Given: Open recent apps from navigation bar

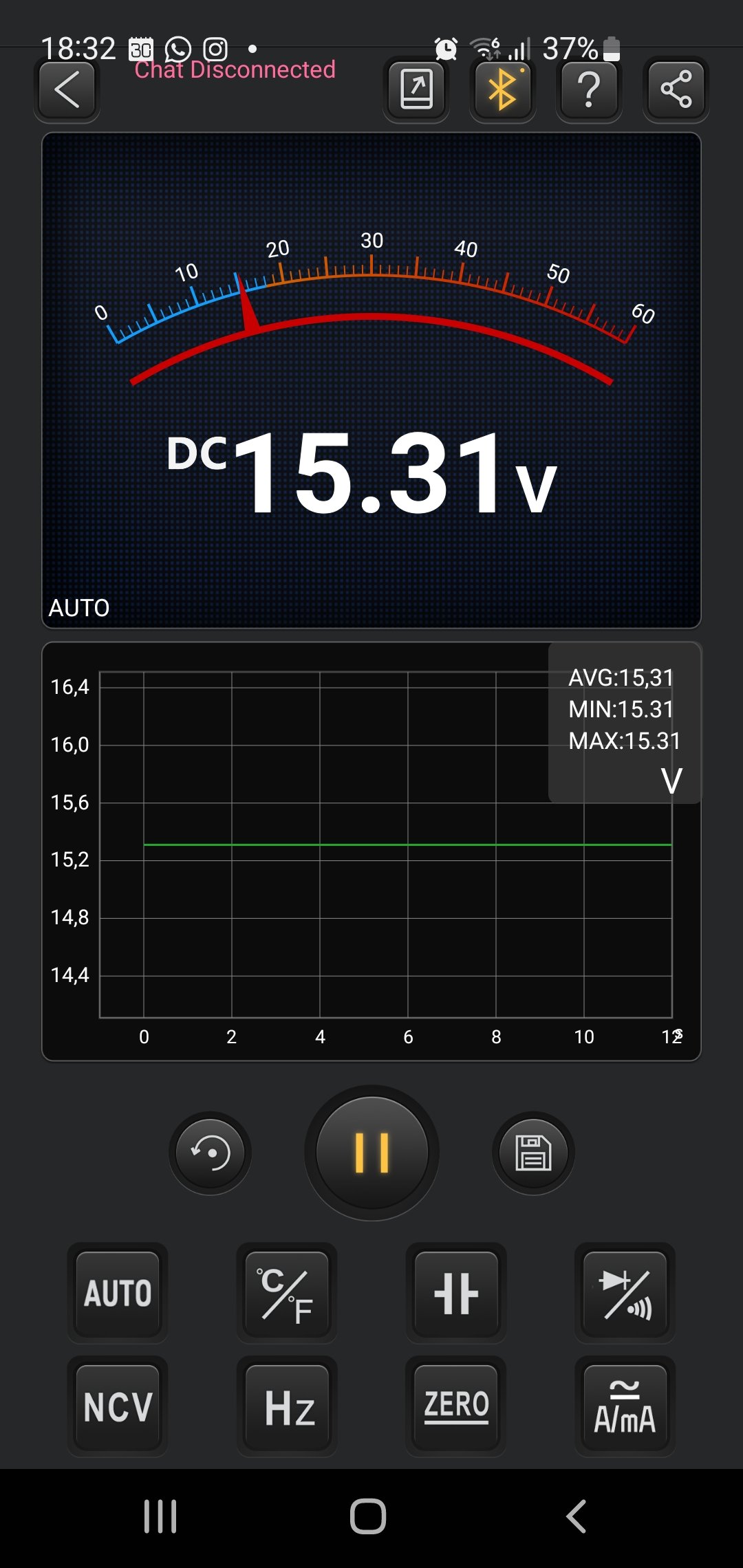Looking at the screenshot, I should pos(160,1516).
